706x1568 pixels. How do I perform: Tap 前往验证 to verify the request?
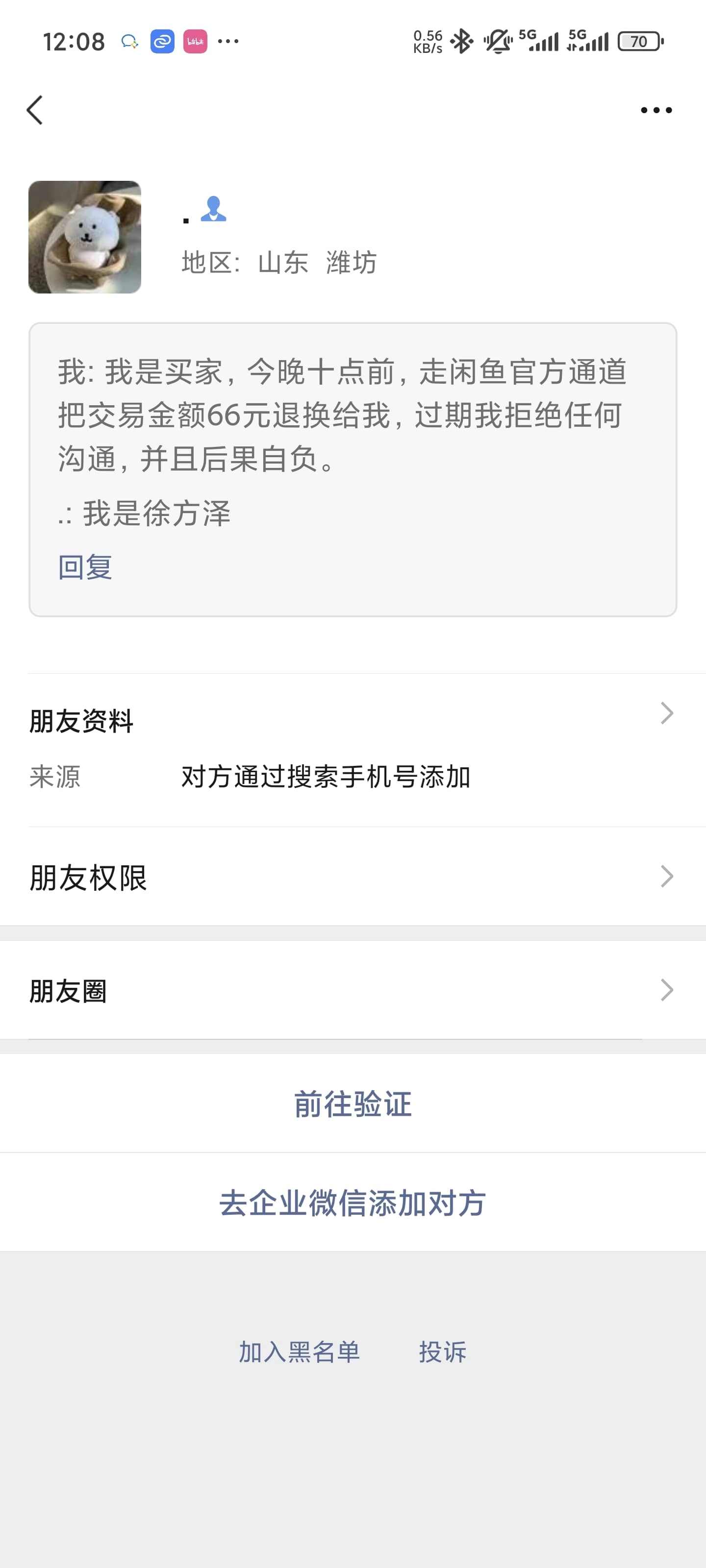pyautogui.click(x=353, y=1103)
